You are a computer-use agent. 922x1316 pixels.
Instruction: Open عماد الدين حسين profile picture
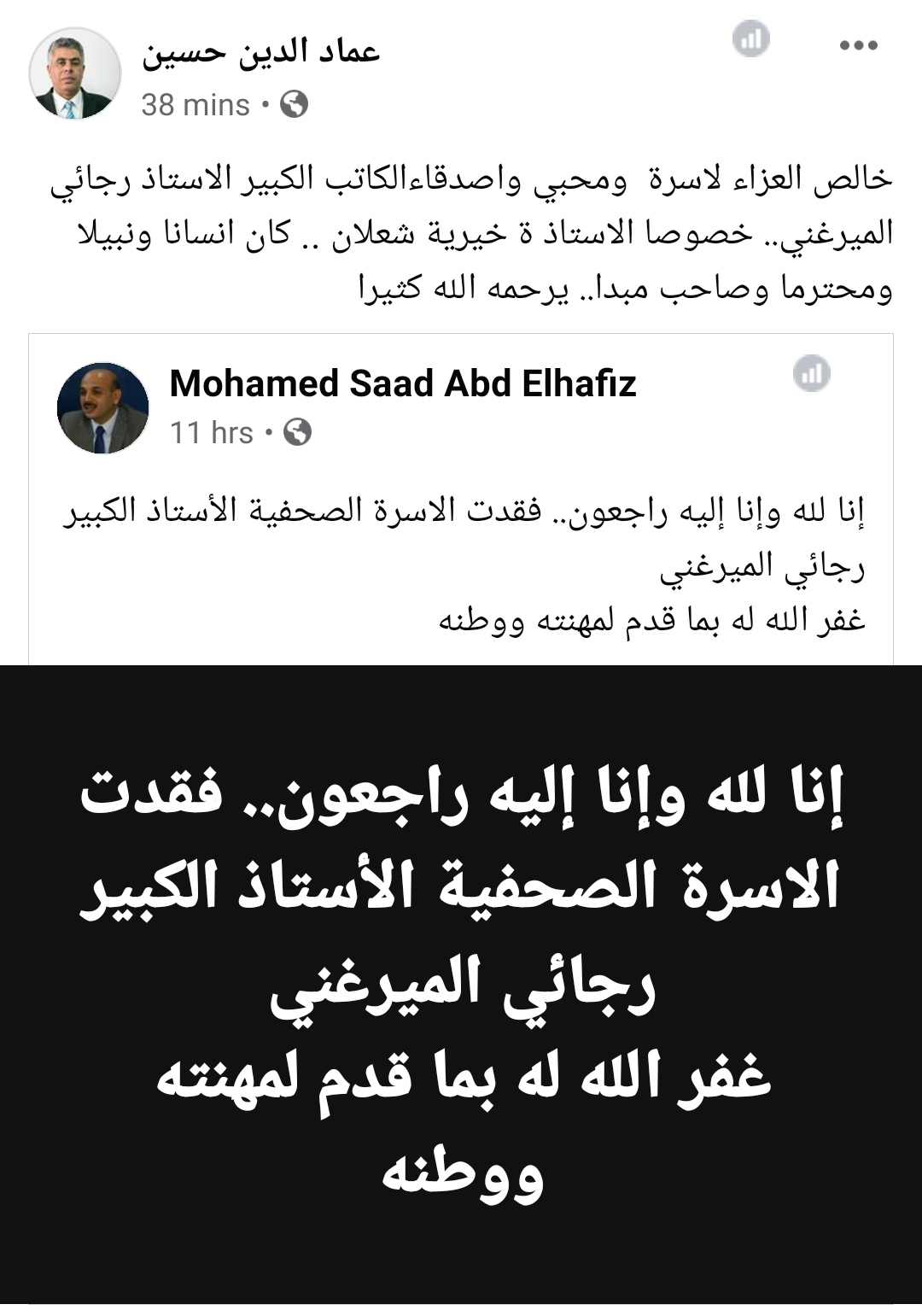pyautogui.click(x=74, y=73)
